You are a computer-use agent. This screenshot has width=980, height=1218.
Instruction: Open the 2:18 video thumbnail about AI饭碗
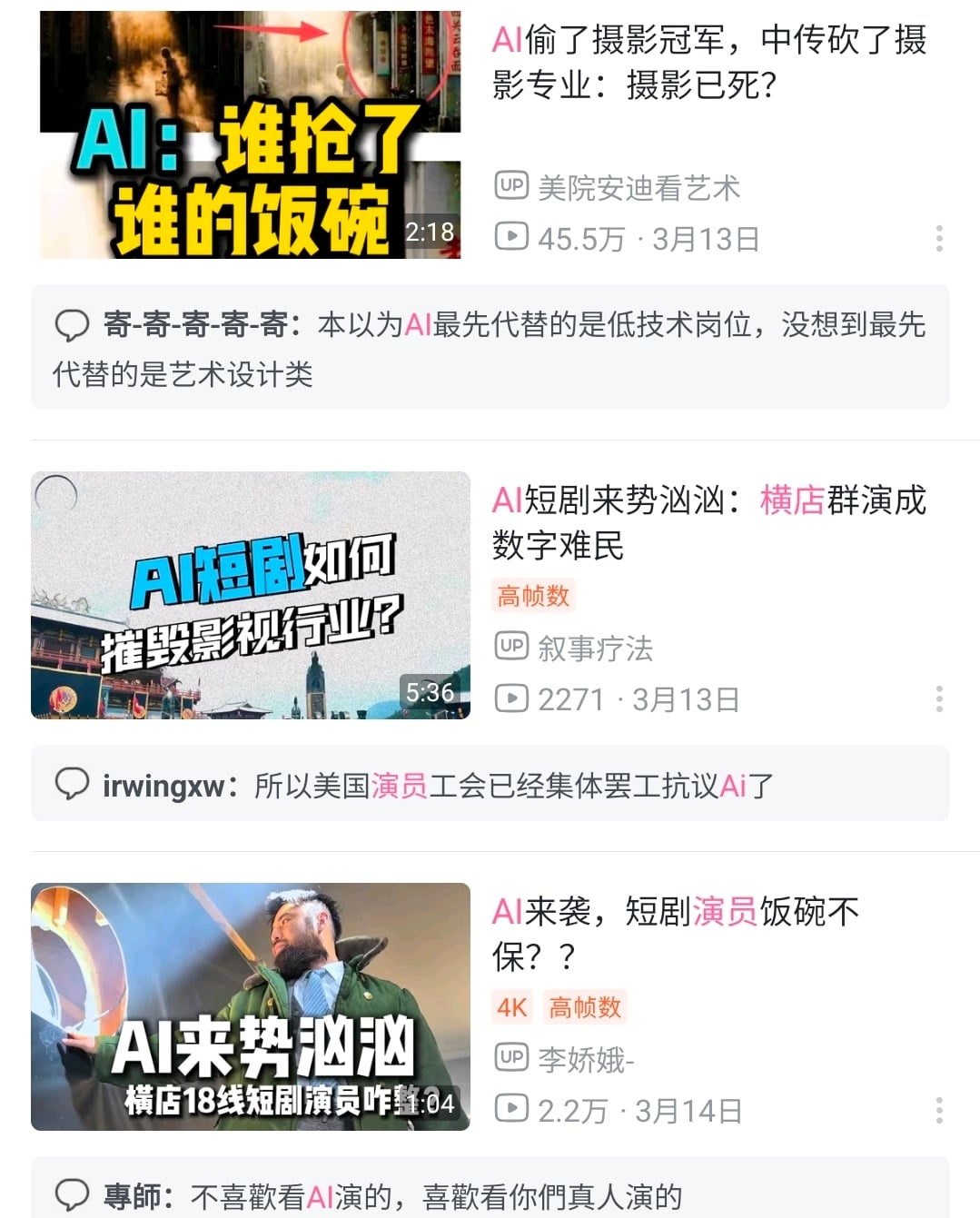pyautogui.click(x=250, y=134)
